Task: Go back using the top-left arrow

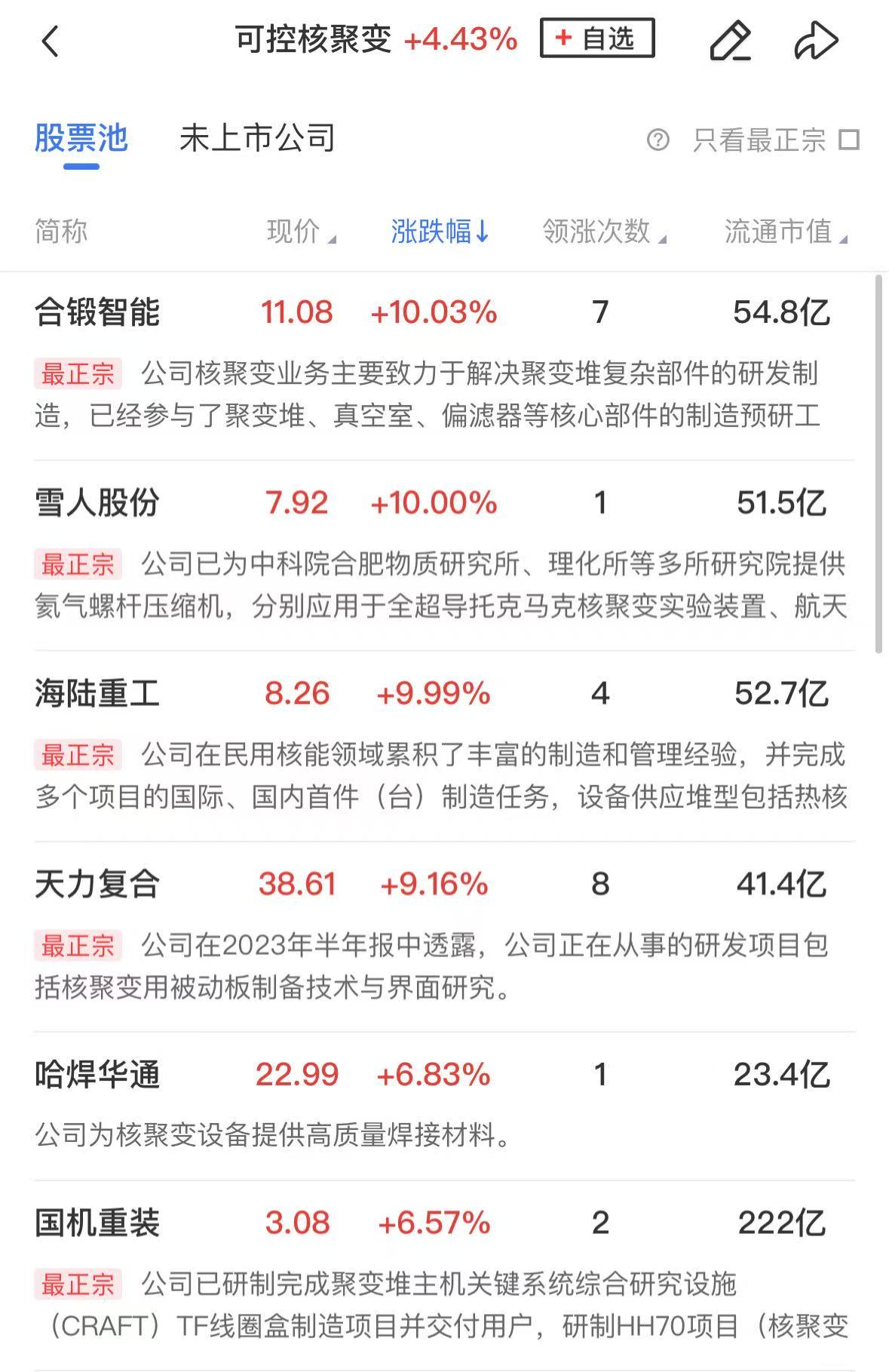Action: (x=50, y=41)
